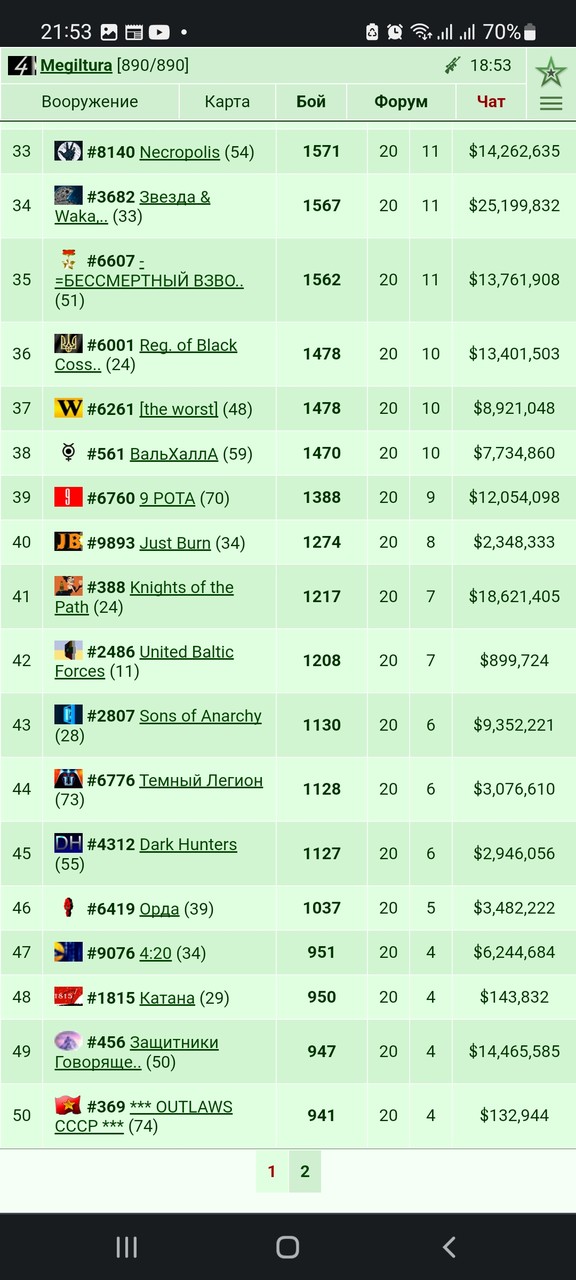Switch to the Карта tab
576x1280 pixels.
(x=227, y=102)
